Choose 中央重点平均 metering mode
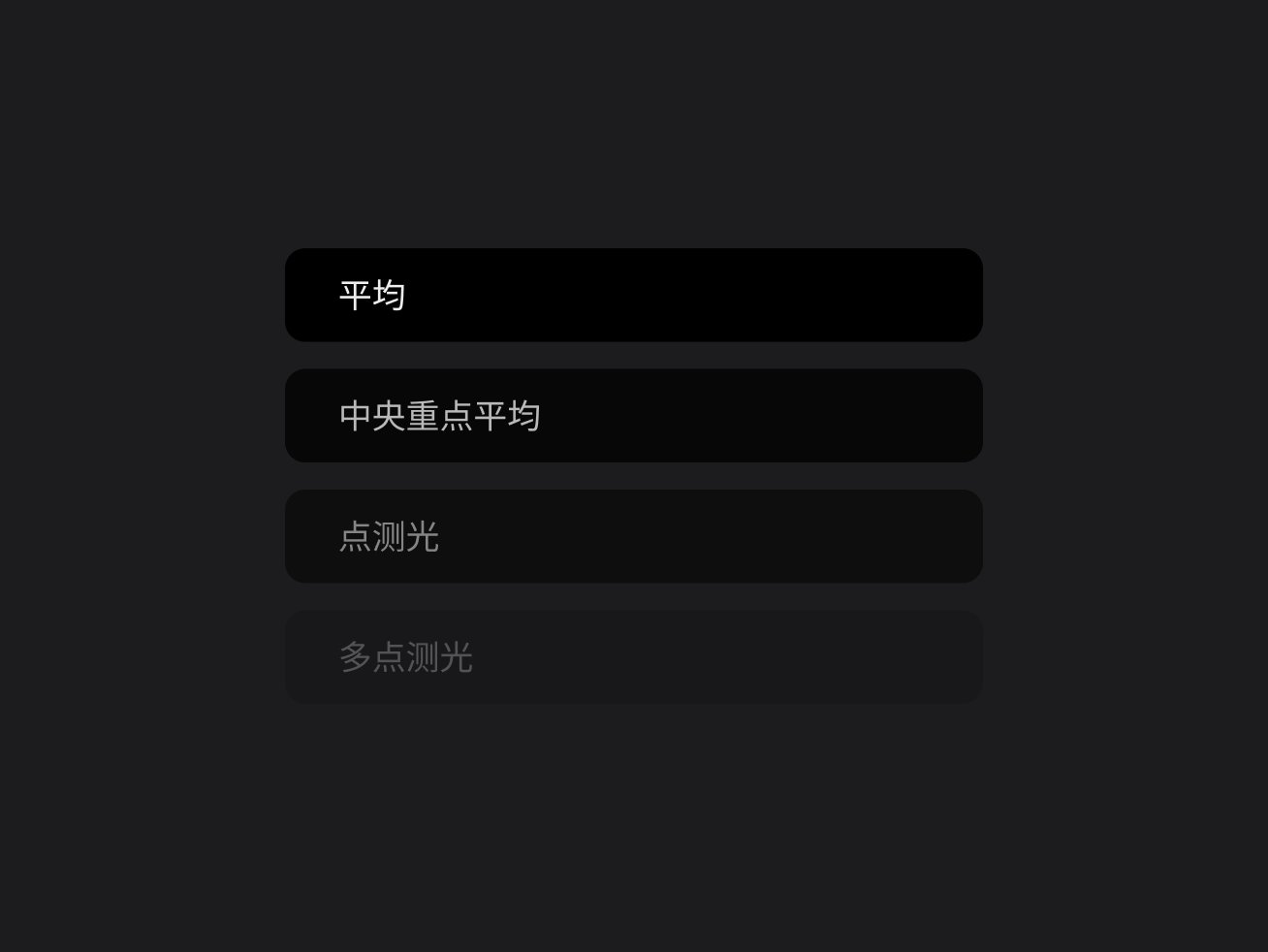Image resolution: width=1268 pixels, height=952 pixels. 633,416
